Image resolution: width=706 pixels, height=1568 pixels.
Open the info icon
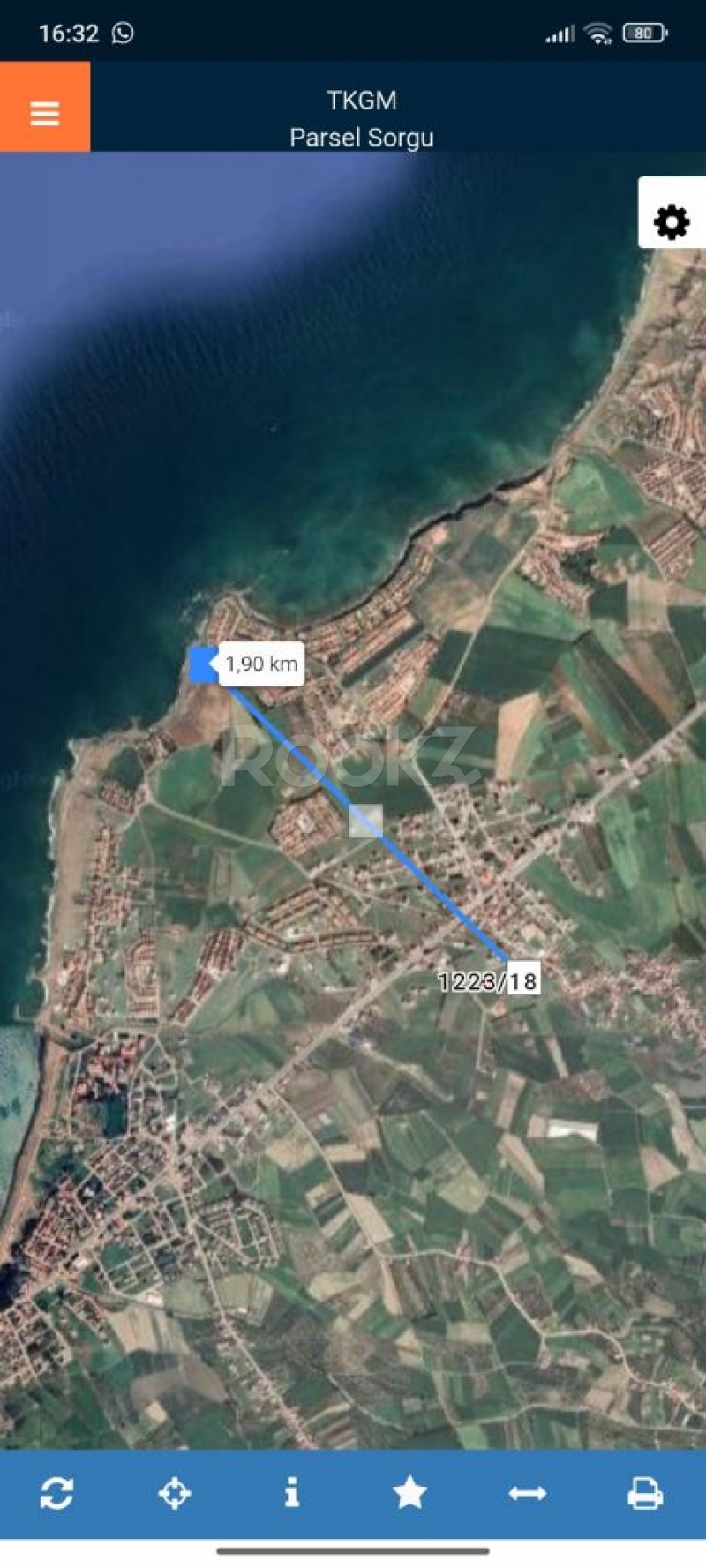pyautogui.click(x=292, y=1493)
